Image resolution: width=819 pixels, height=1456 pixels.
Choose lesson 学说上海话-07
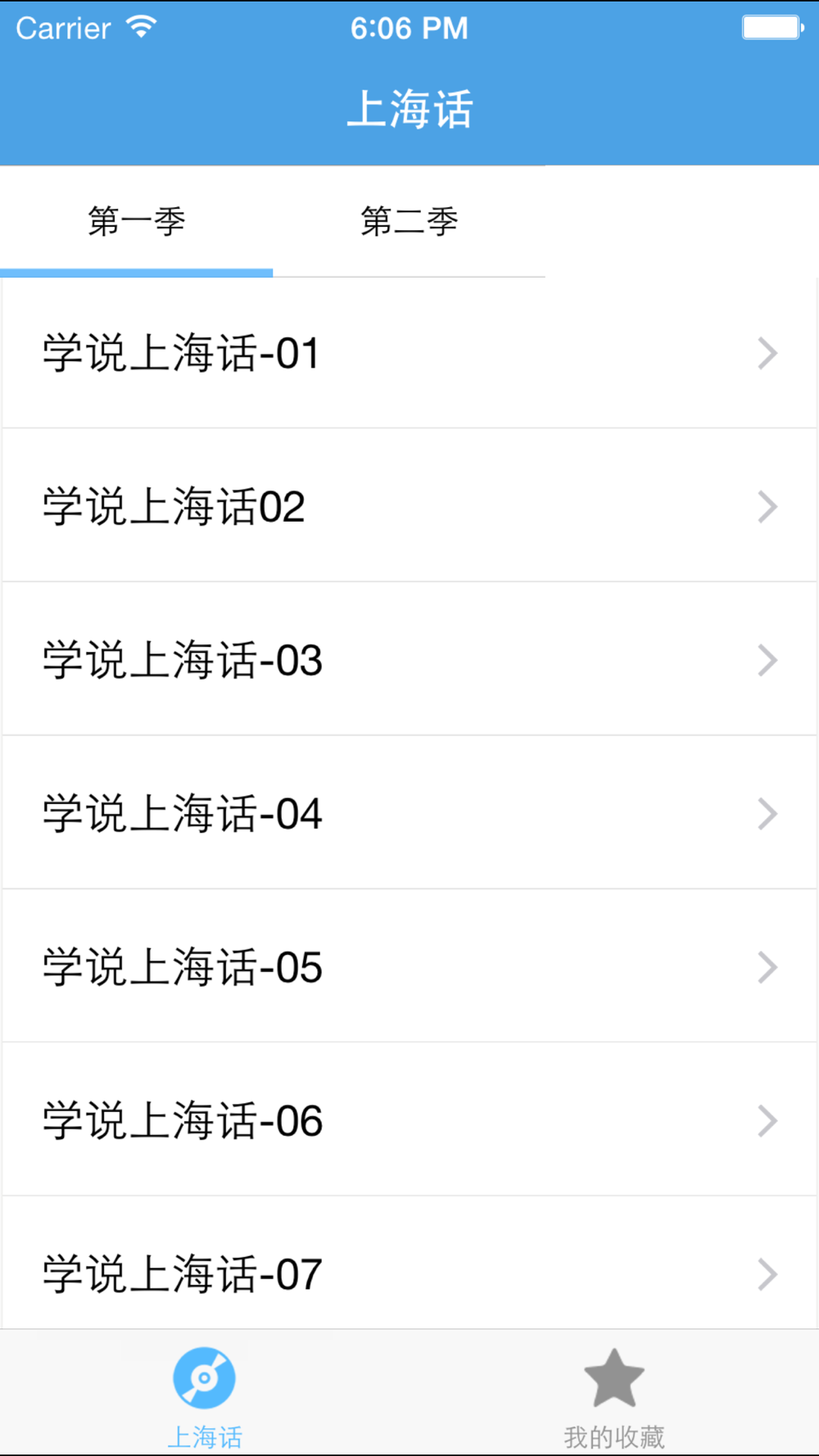pos(409,1263)
